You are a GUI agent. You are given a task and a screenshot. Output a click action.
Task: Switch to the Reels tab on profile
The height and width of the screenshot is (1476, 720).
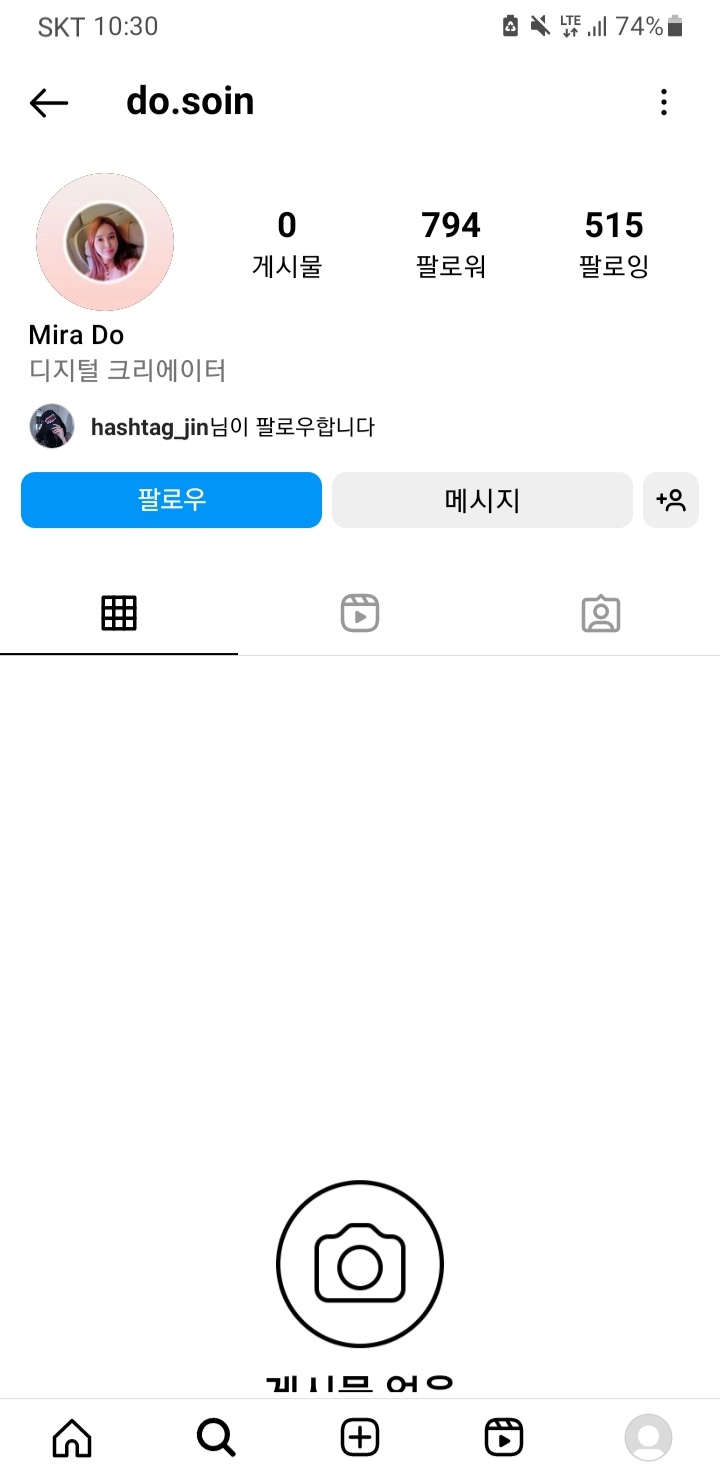point(360,613)
